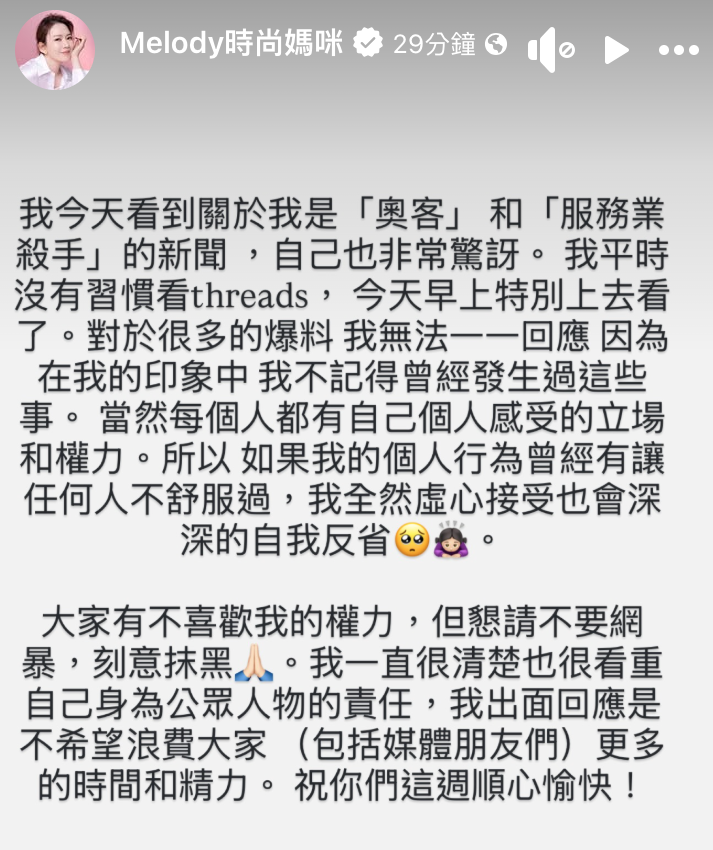This screenshot has width=713, height=850.
Task: Open Melody時尚媽咪's profile picture
Action: [55, 47]
